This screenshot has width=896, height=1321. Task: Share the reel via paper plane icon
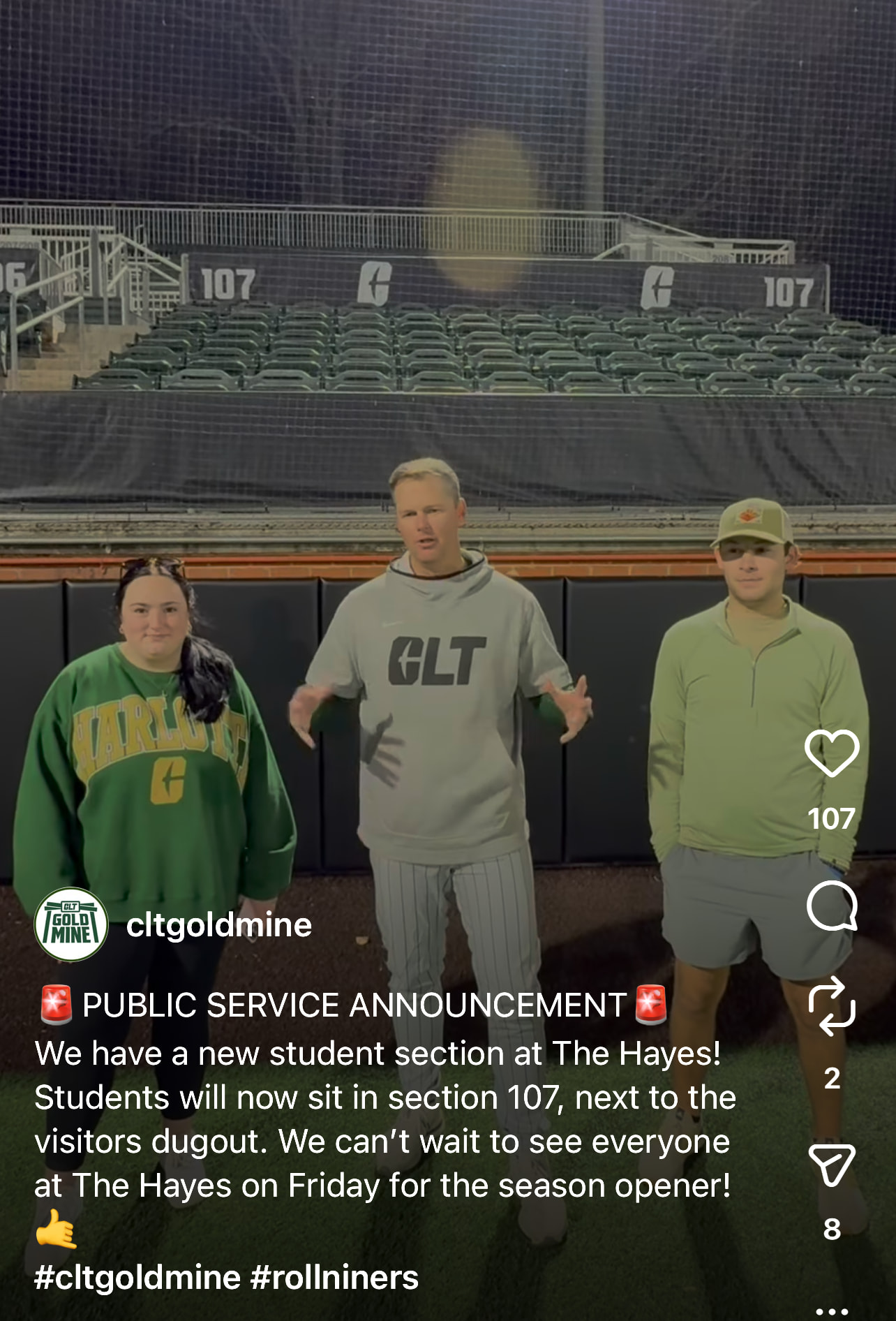(831, 1165)
